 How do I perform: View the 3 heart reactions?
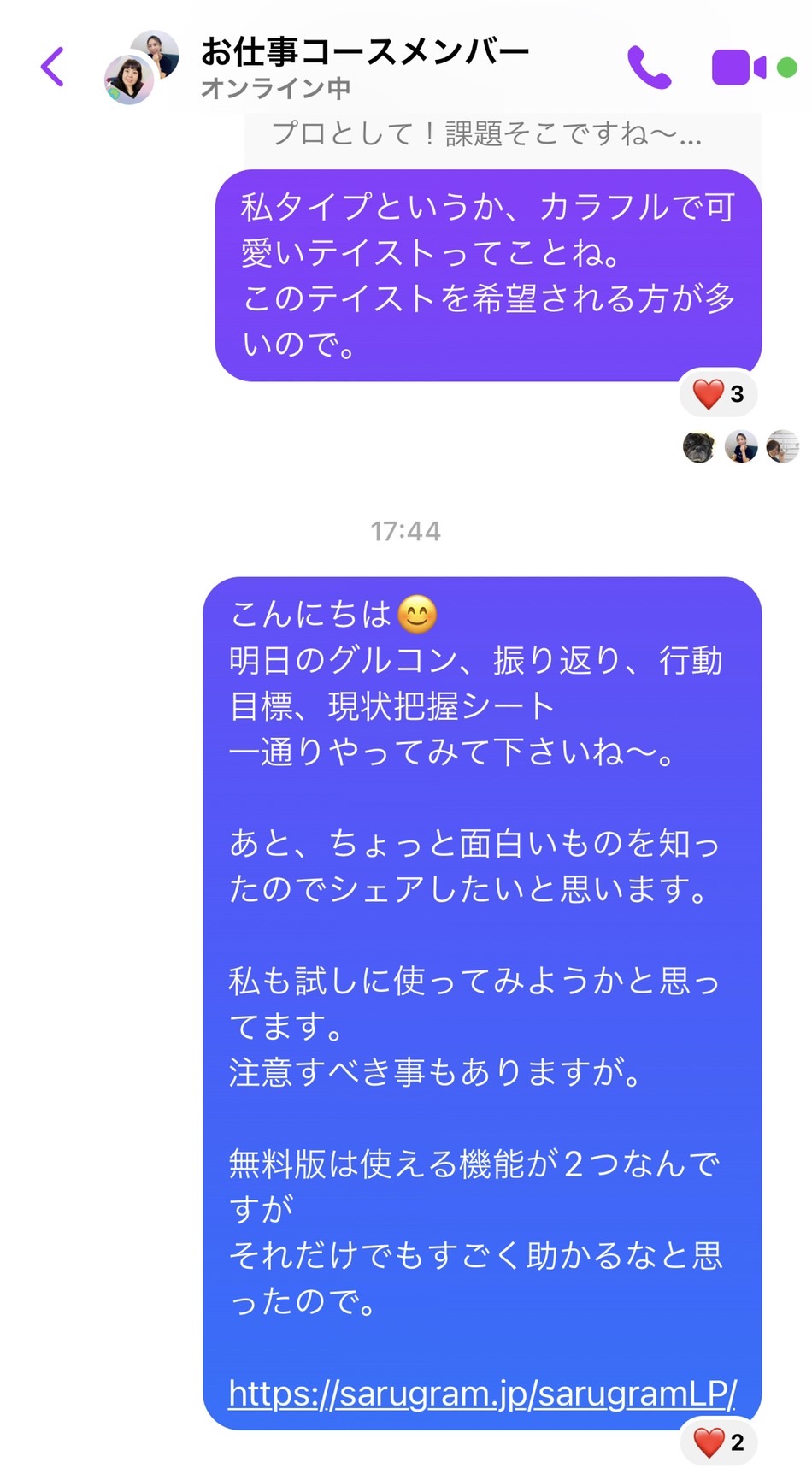719,394
